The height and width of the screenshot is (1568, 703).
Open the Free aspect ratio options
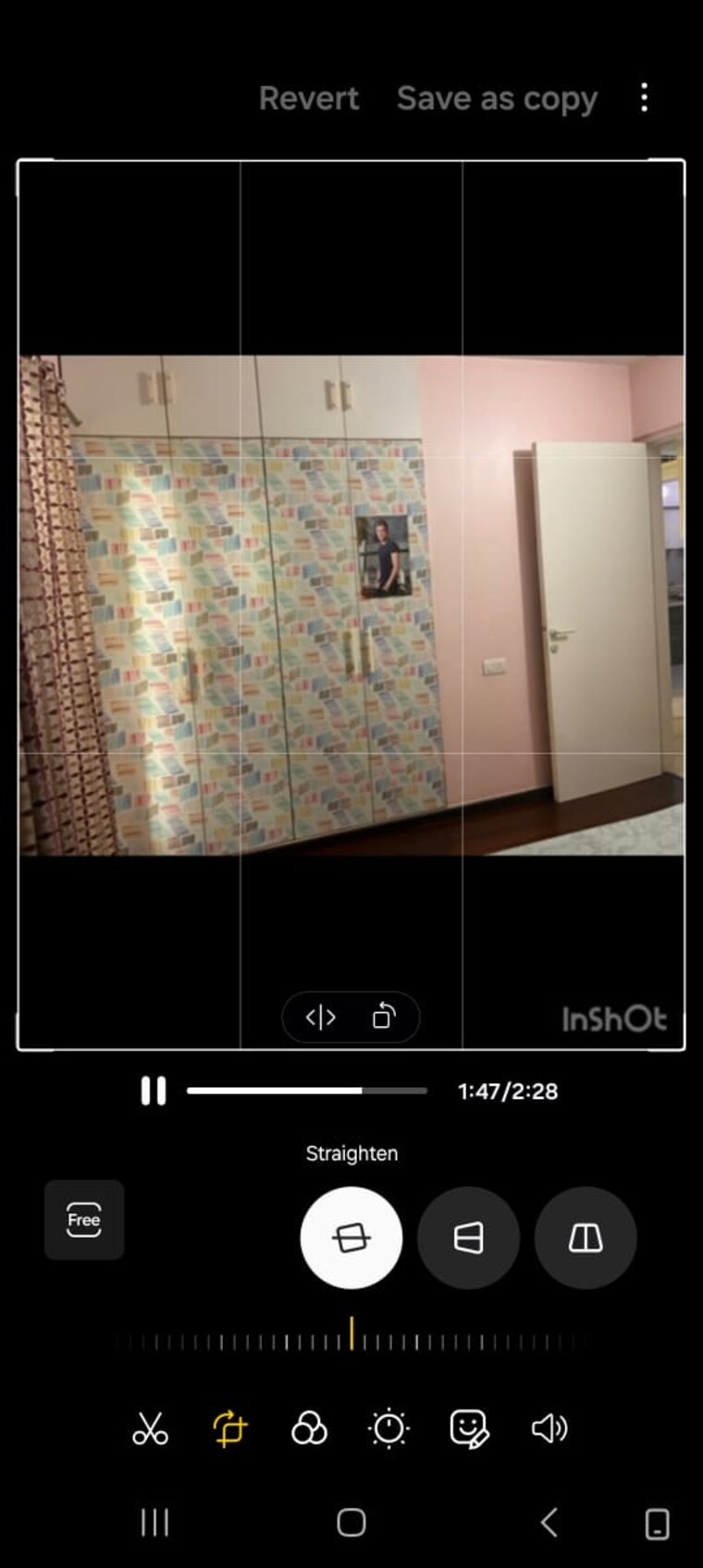point(84,1220)
